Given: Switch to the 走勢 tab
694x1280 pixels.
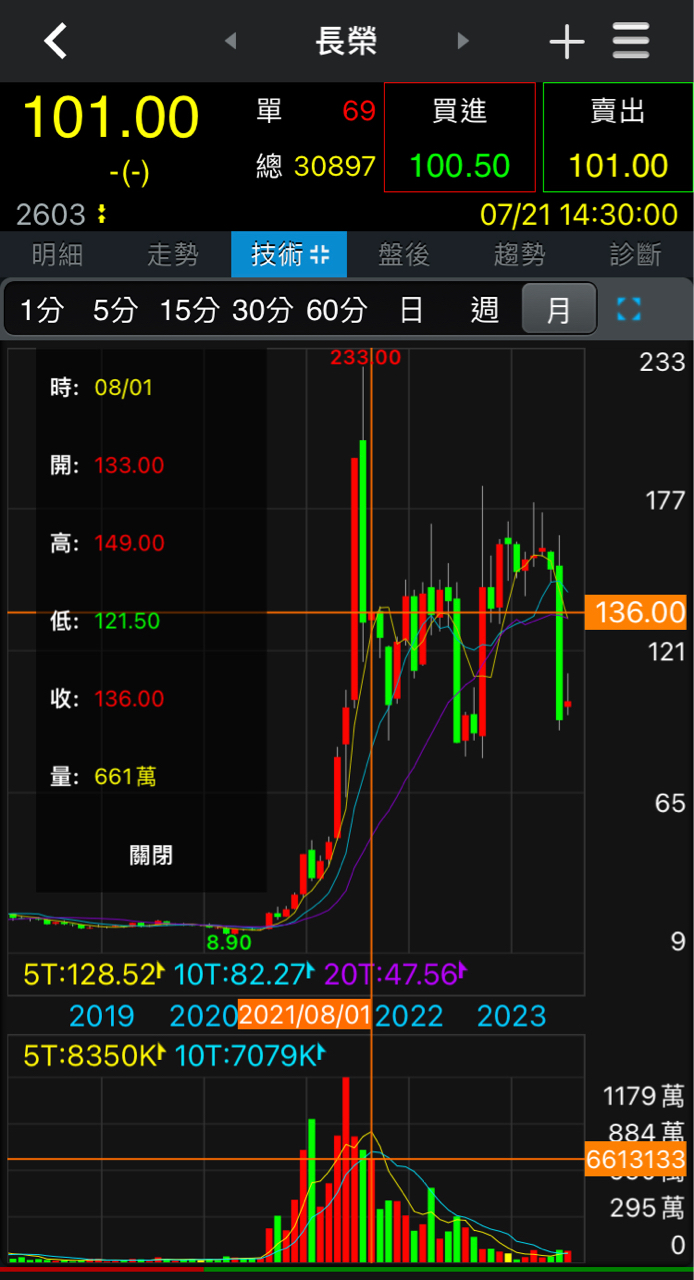Looking at the screenshot, I should [x=173, y=255].
